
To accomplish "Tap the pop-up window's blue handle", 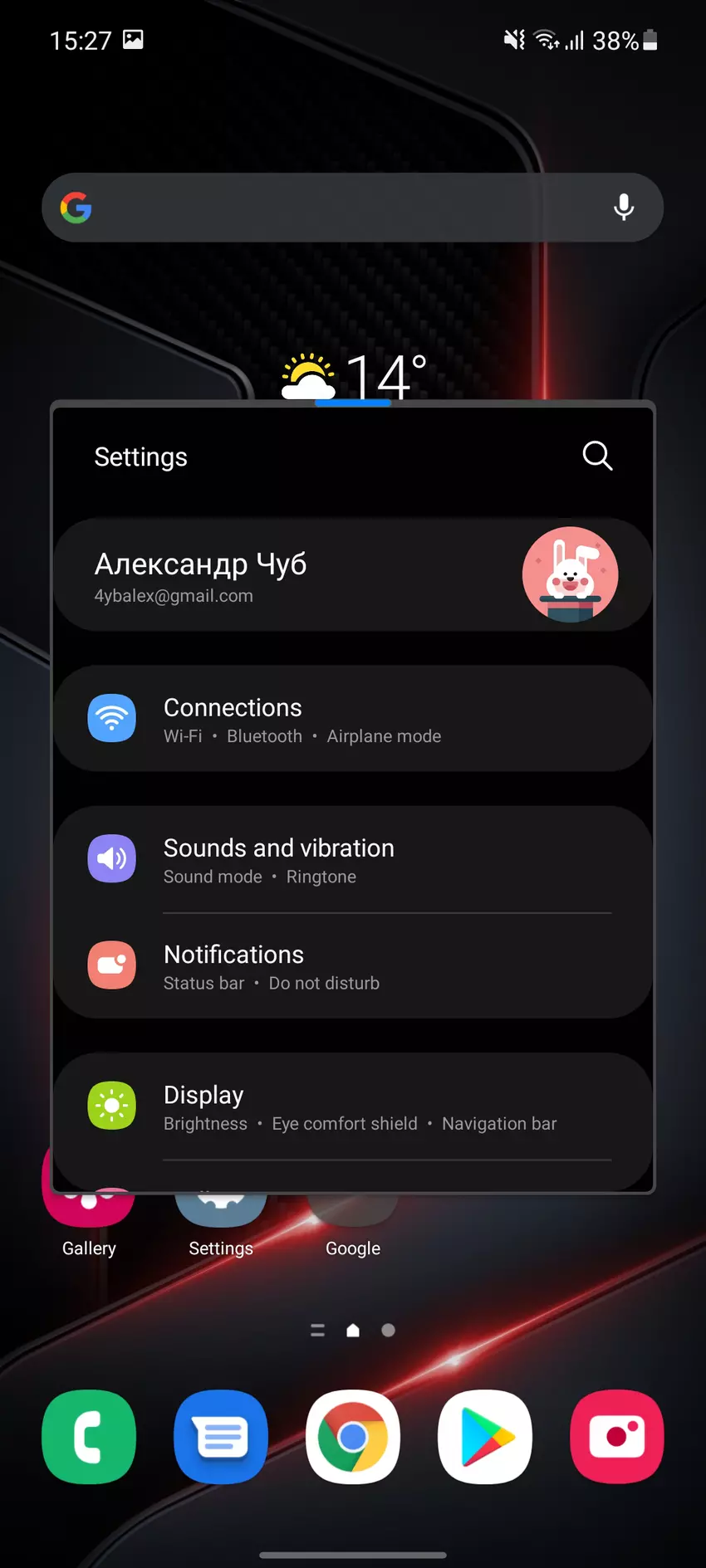I will [x=353, y=403].
